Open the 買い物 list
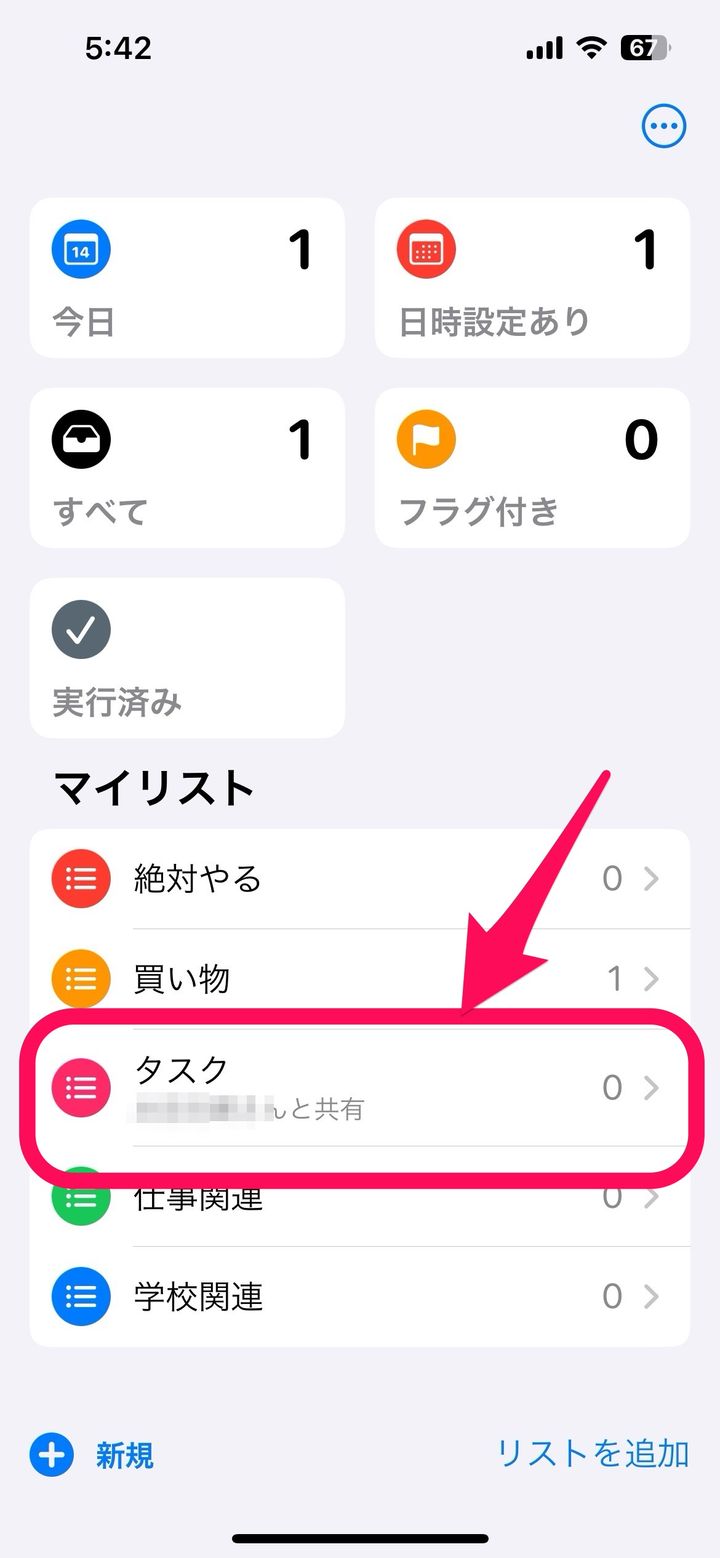The width and height of the screenshot is (720, 1558). pos(360,979)
